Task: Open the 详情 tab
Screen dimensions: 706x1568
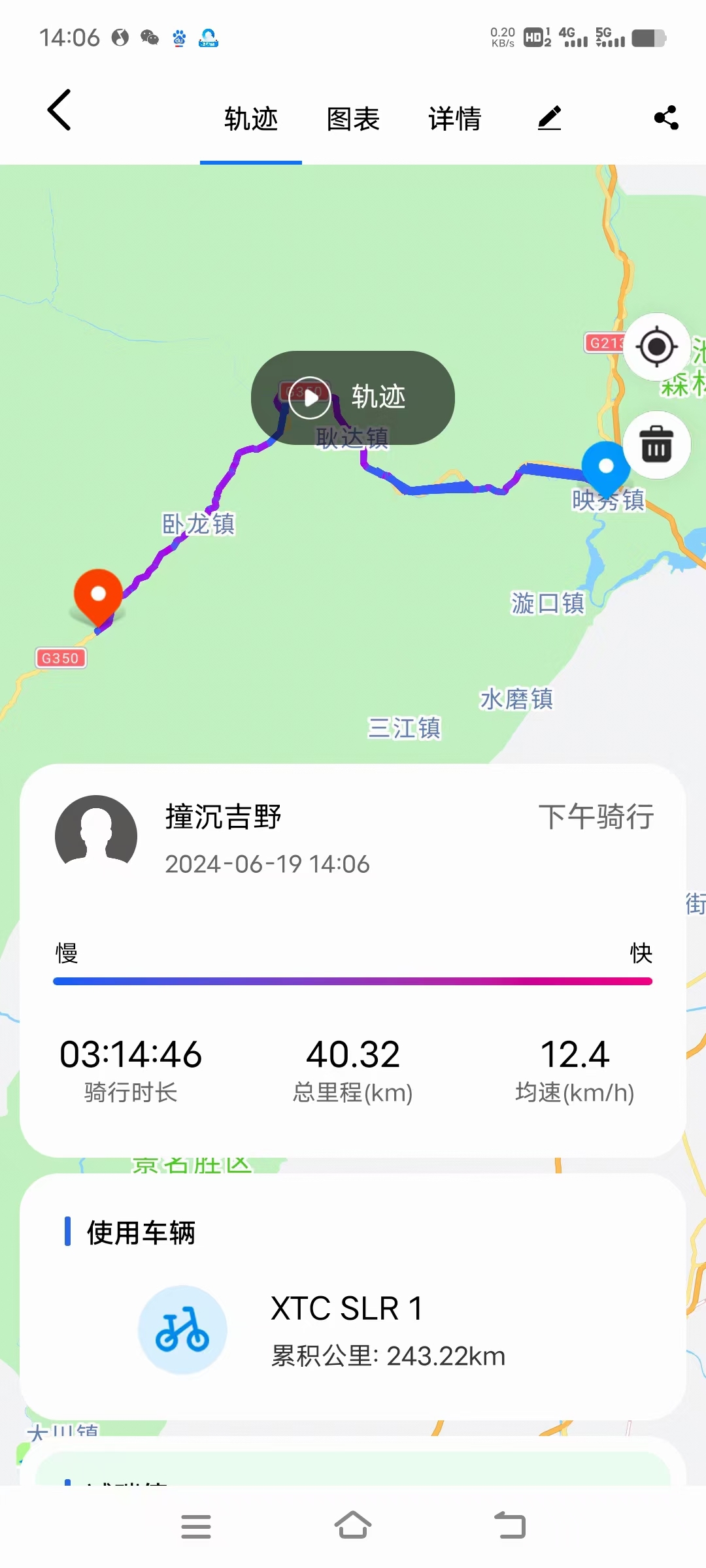Action: [455, 119]
